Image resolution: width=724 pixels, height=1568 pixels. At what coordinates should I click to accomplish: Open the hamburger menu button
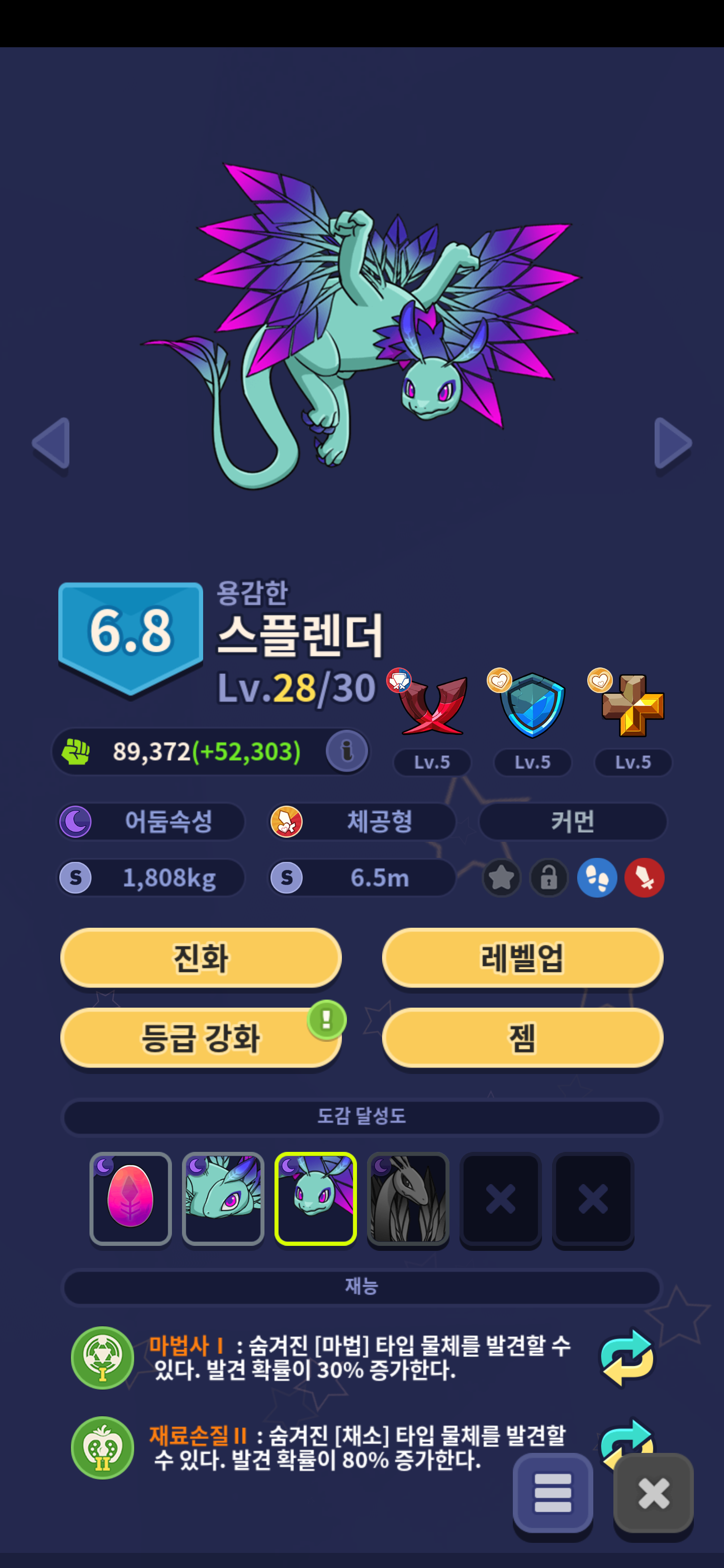[x=552, y=1493]
